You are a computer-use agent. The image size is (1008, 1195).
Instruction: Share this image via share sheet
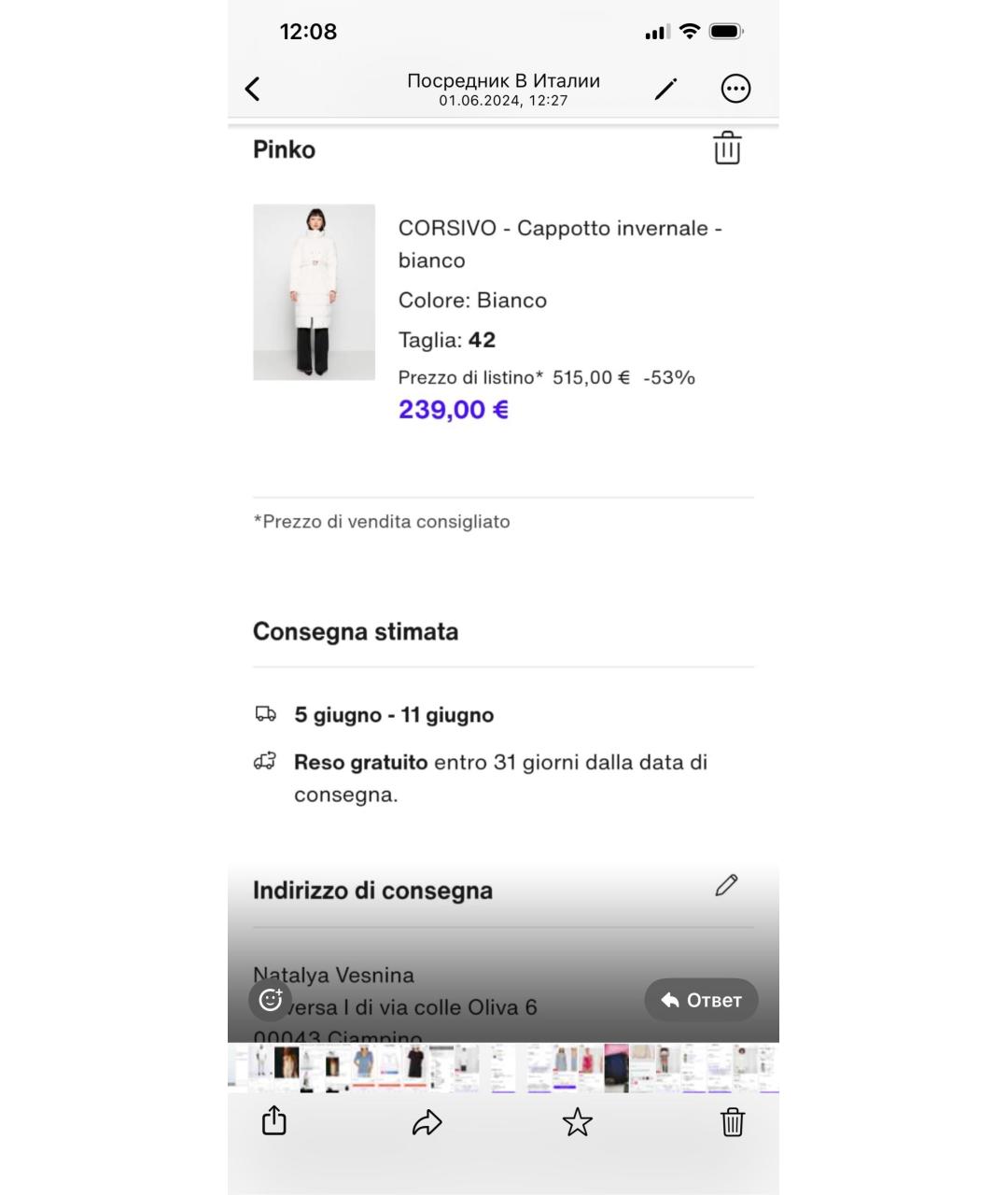click(x=273, y=1120)
